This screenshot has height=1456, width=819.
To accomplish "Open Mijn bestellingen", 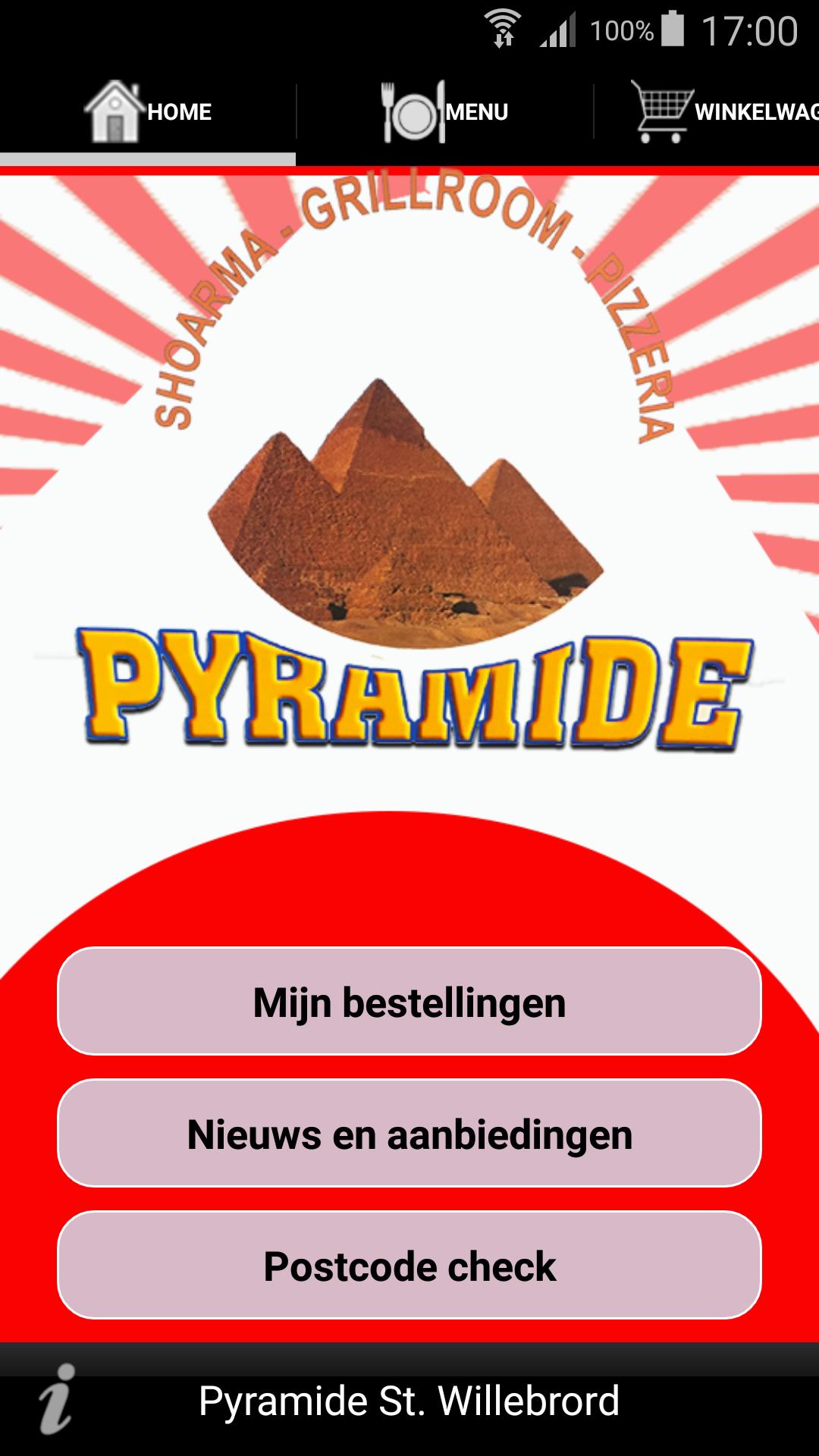I will coord(408,1001).
